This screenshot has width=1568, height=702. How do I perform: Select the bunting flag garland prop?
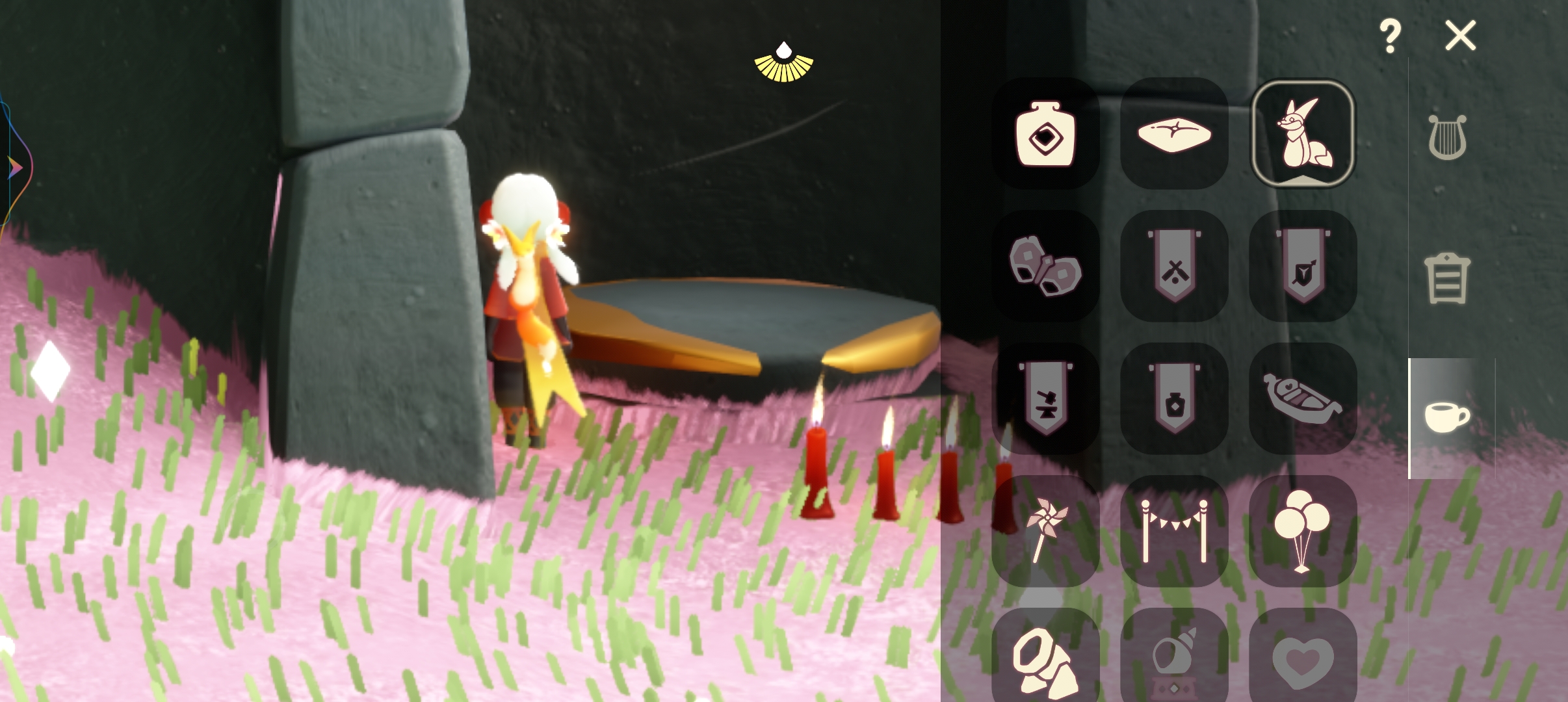[x=1174, y=531]
